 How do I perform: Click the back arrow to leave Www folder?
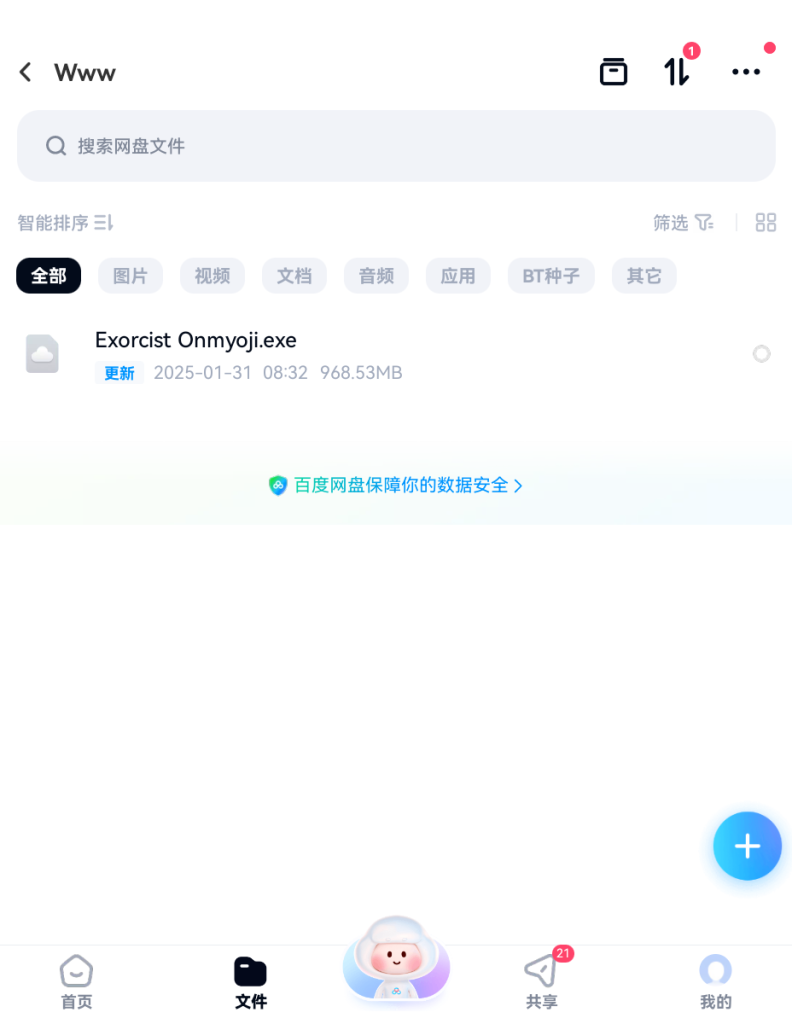(25, 72)
